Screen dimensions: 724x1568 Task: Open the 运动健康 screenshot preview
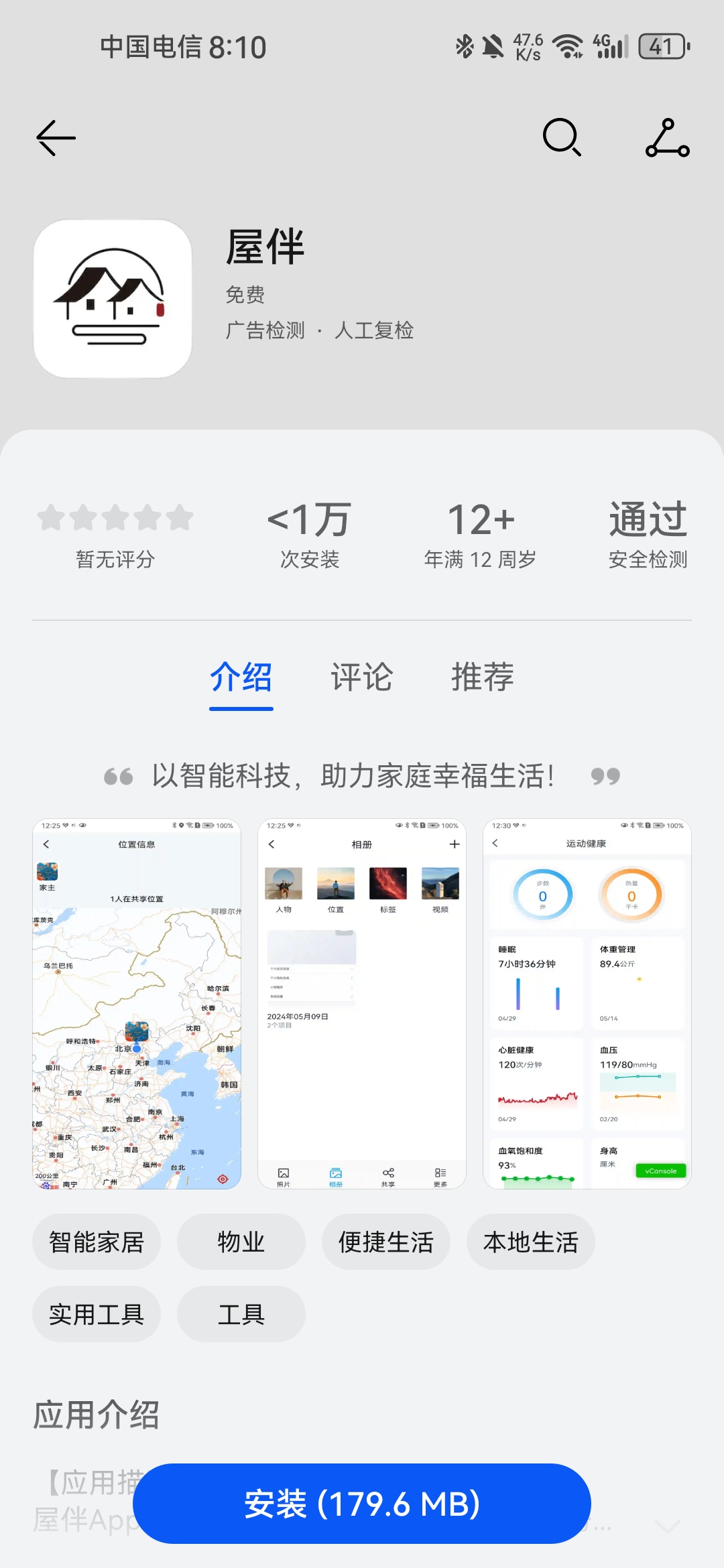(x=587, y=1003)
